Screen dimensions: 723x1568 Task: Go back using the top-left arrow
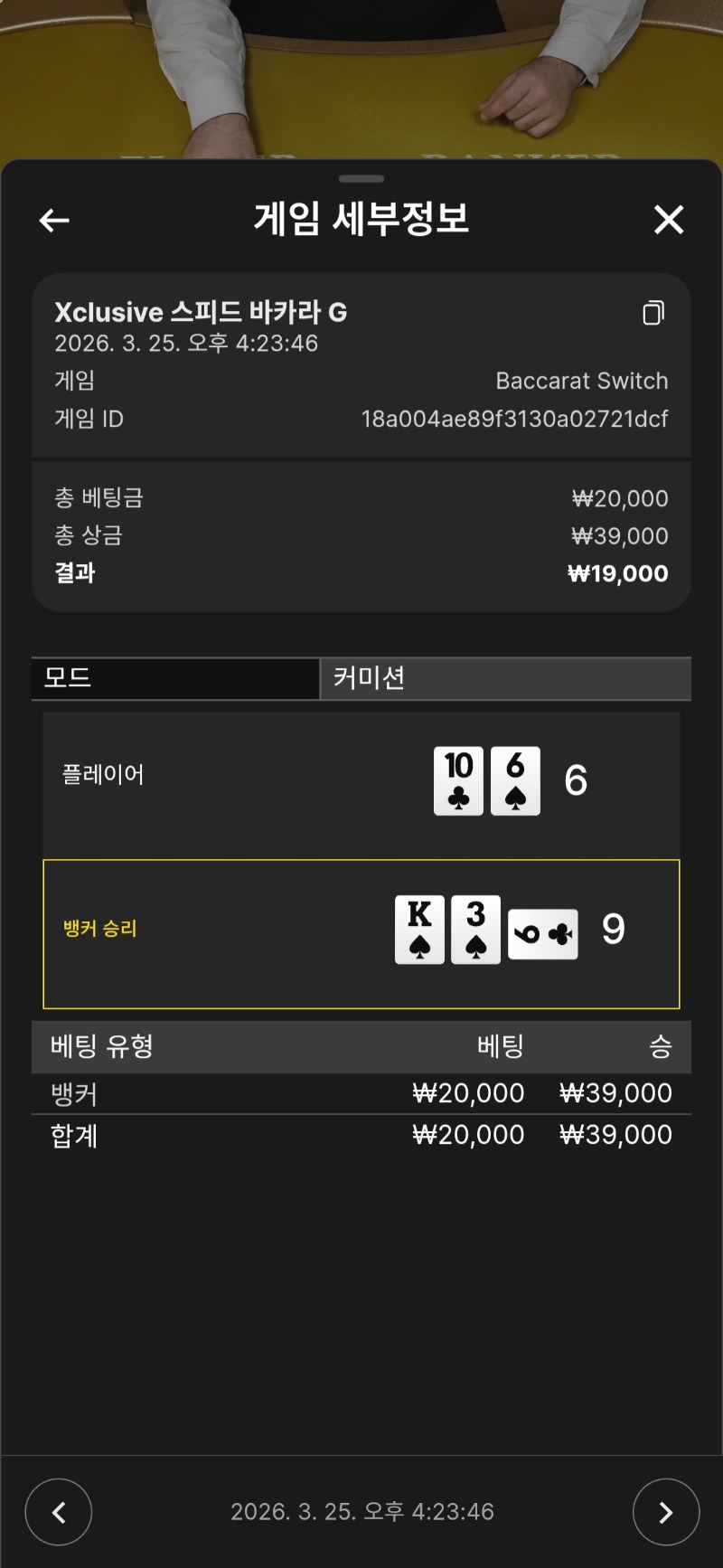tap(54, 220)
